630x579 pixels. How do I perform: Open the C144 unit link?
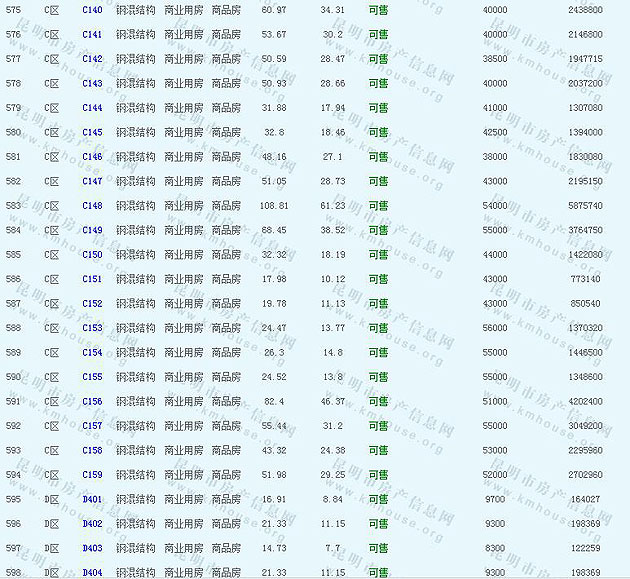pos(92,108)
